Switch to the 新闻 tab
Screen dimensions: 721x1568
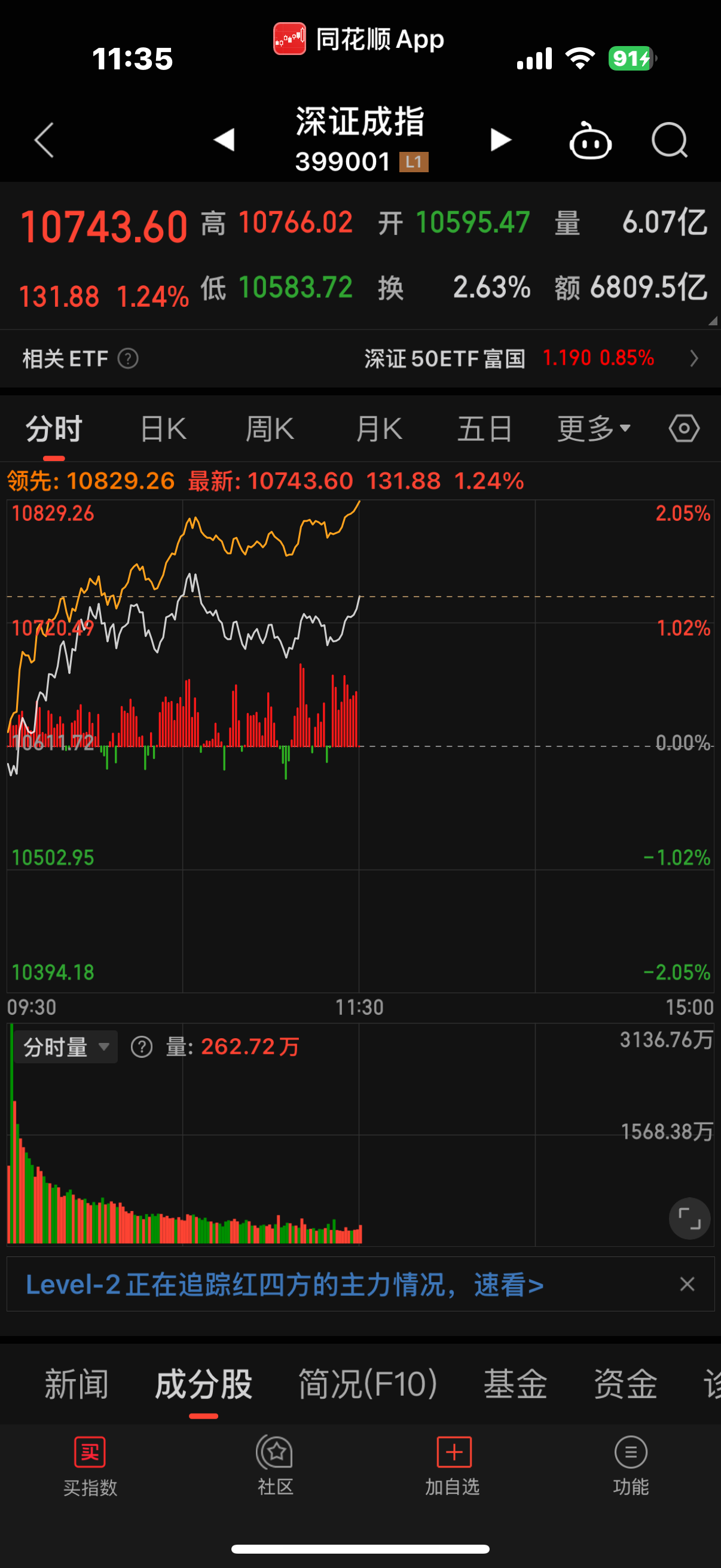click(x=77, y=1384)
